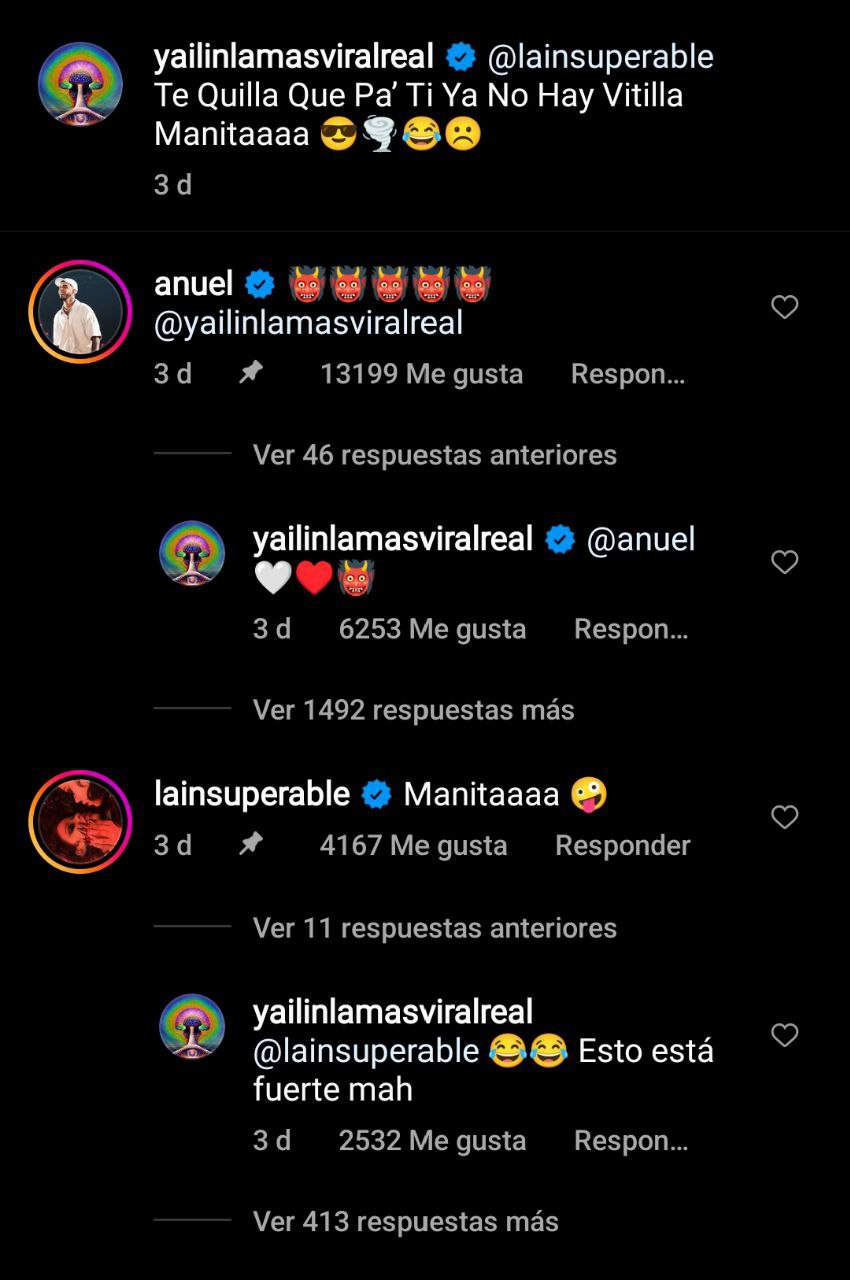Expand the 11 previous replies

(434, 928)
